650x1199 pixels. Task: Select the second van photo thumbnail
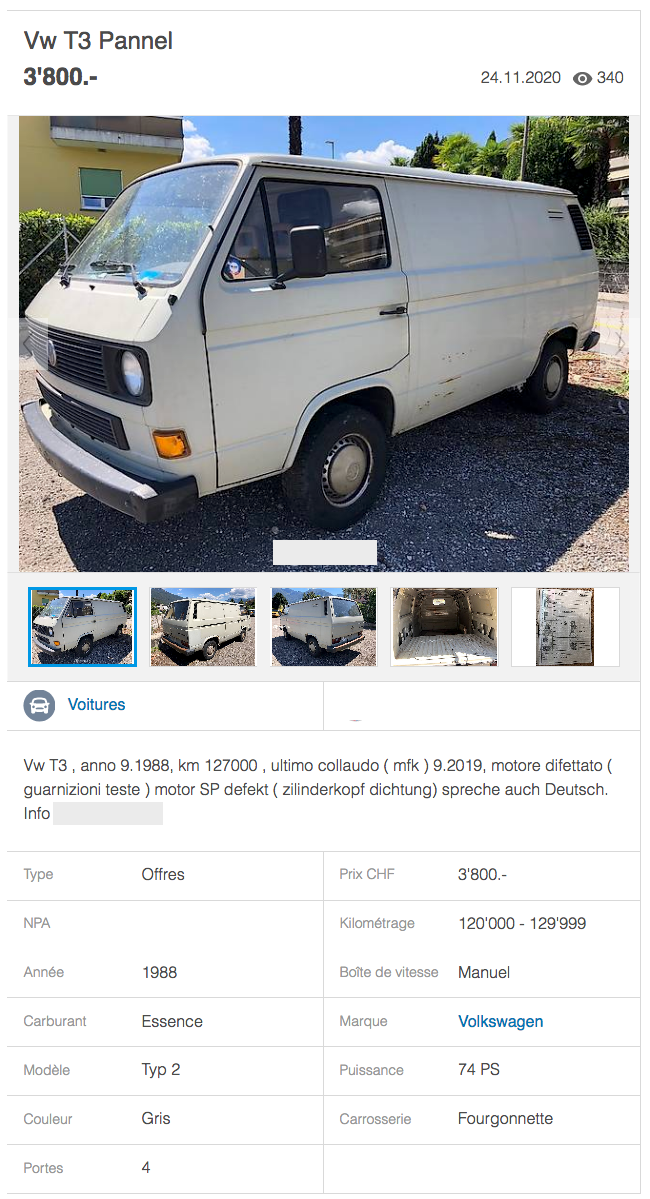[203, 627]
